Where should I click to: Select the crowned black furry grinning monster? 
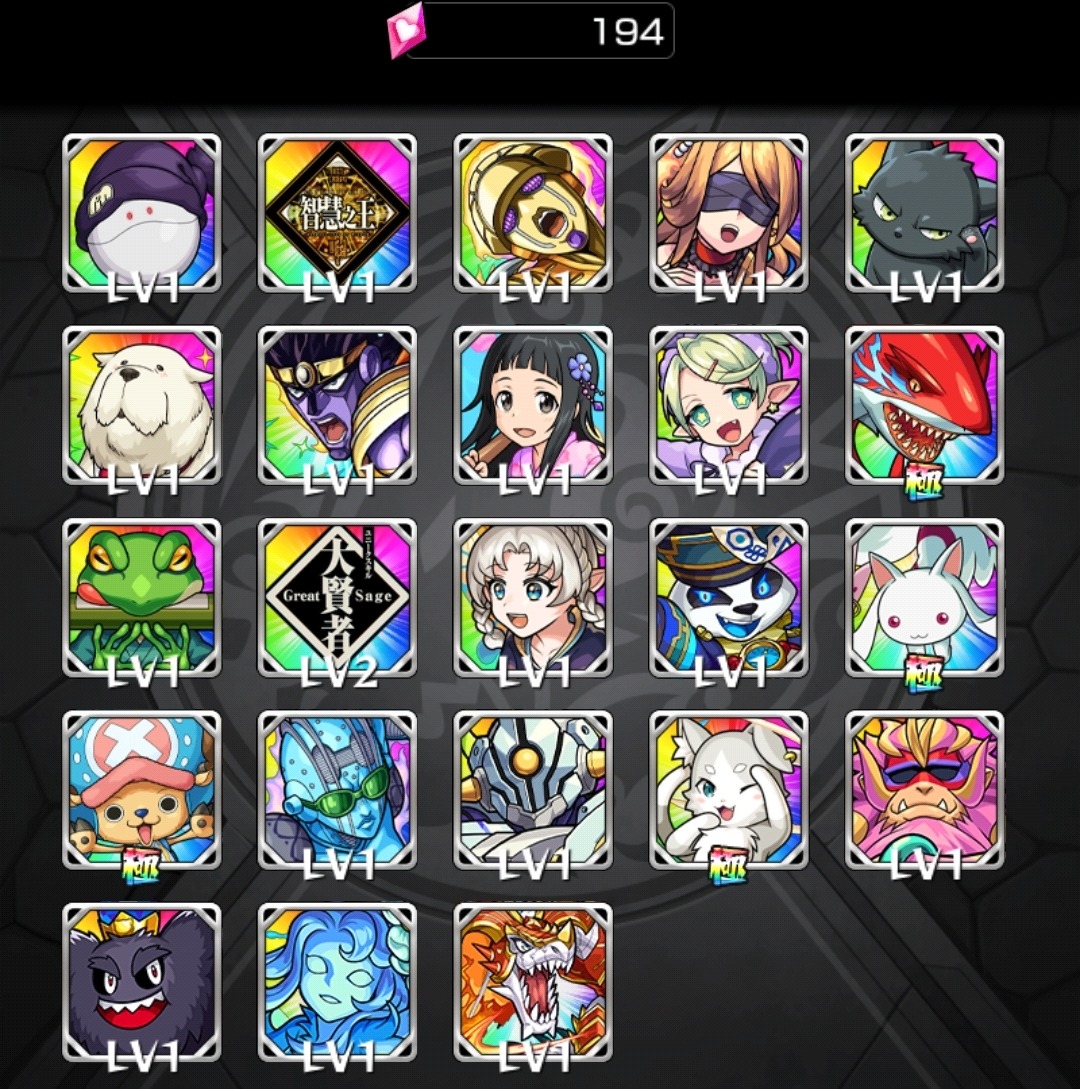coord(141,981)
